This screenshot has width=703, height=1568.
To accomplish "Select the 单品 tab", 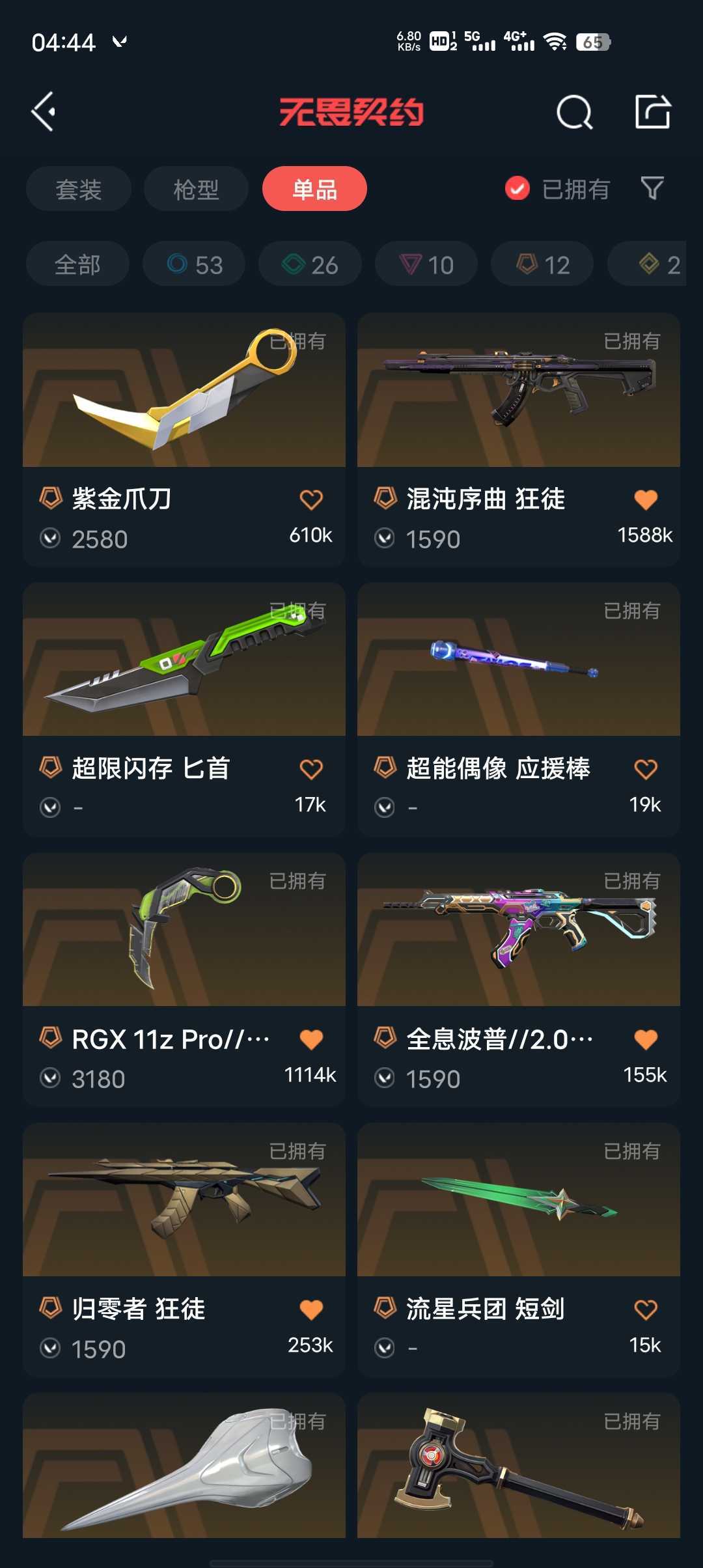I will [x=314, y=189].
